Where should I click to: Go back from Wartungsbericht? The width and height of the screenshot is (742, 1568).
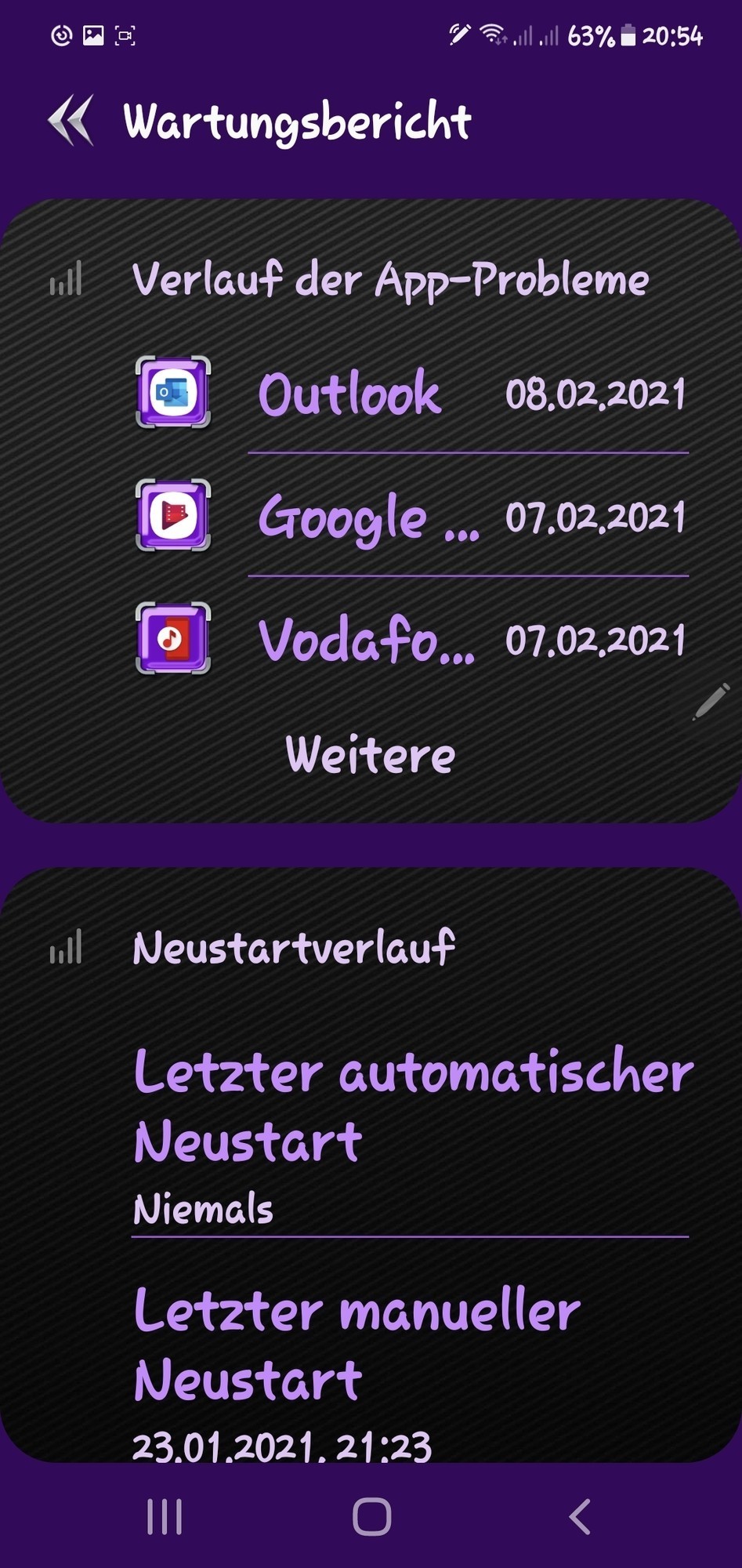coord(71,121)
